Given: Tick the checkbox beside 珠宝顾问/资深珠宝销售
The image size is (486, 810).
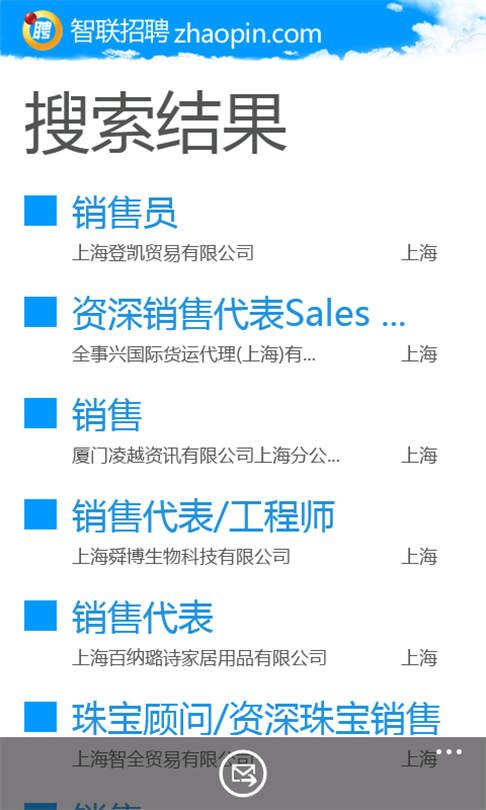Looking at the screenshot, I should tap(40, 717).
